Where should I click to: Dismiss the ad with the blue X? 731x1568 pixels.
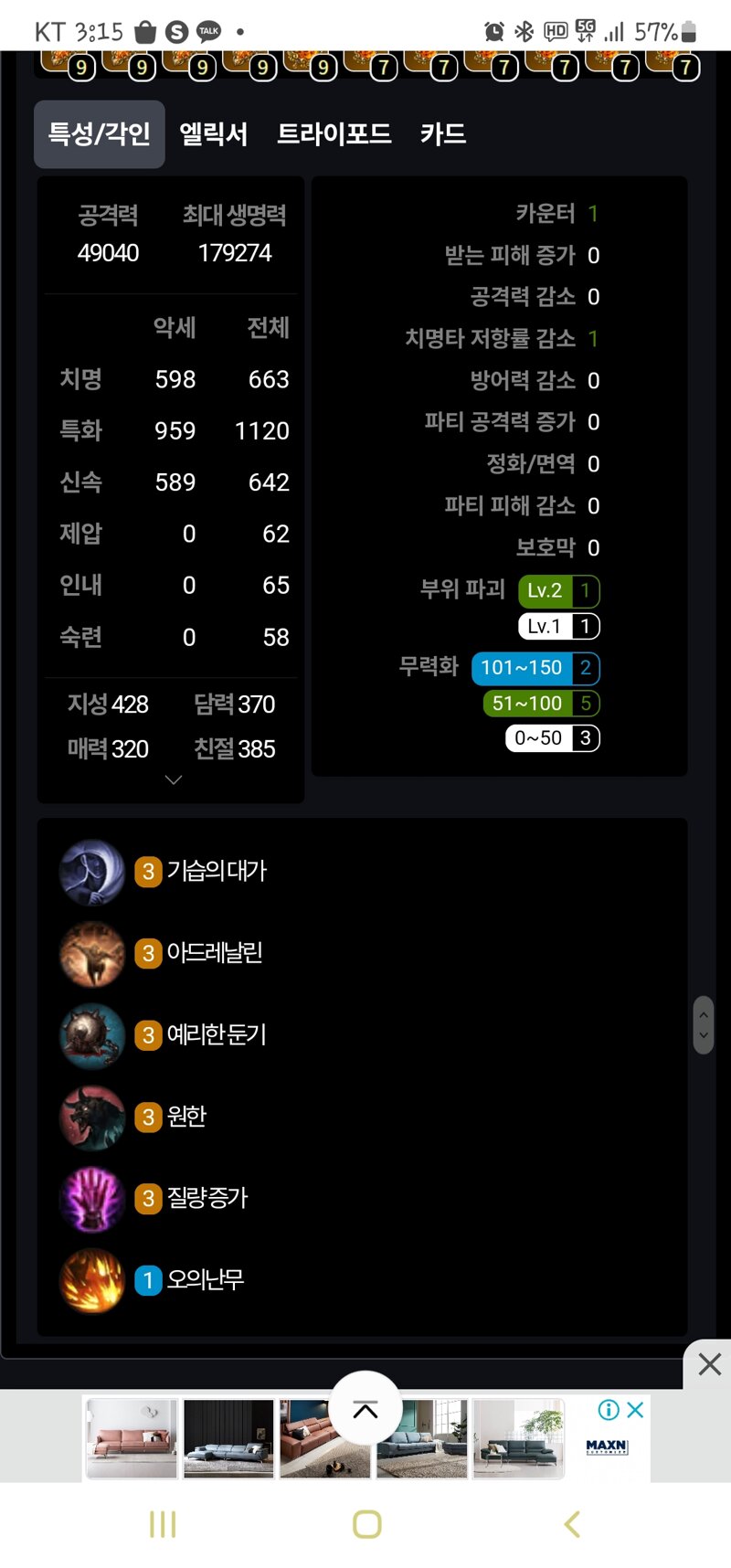click(x=635, y=1410)
